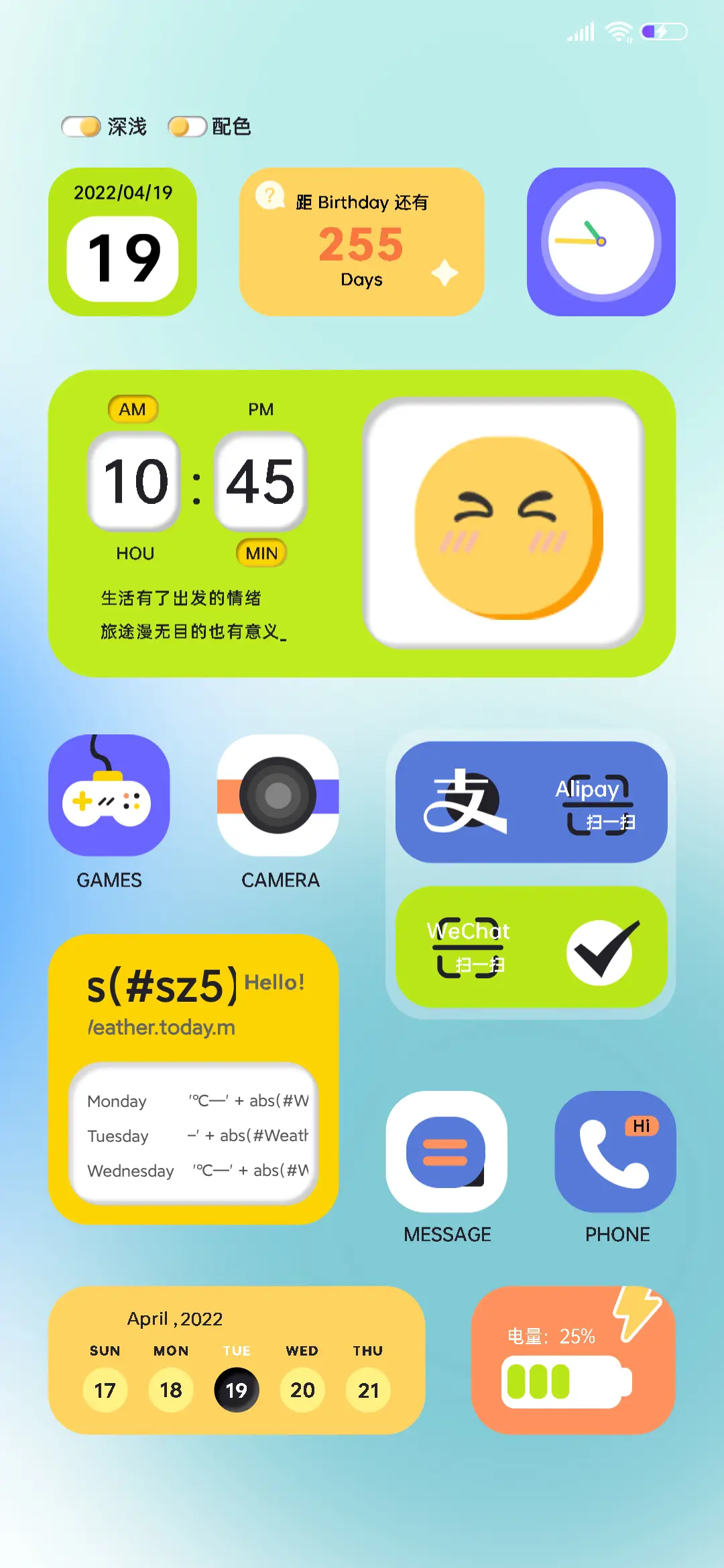The image size is (724, 1568).
Task: Tap WED 20 in the April calendar
Action: pyautogui.click(x=302, y=1390)
